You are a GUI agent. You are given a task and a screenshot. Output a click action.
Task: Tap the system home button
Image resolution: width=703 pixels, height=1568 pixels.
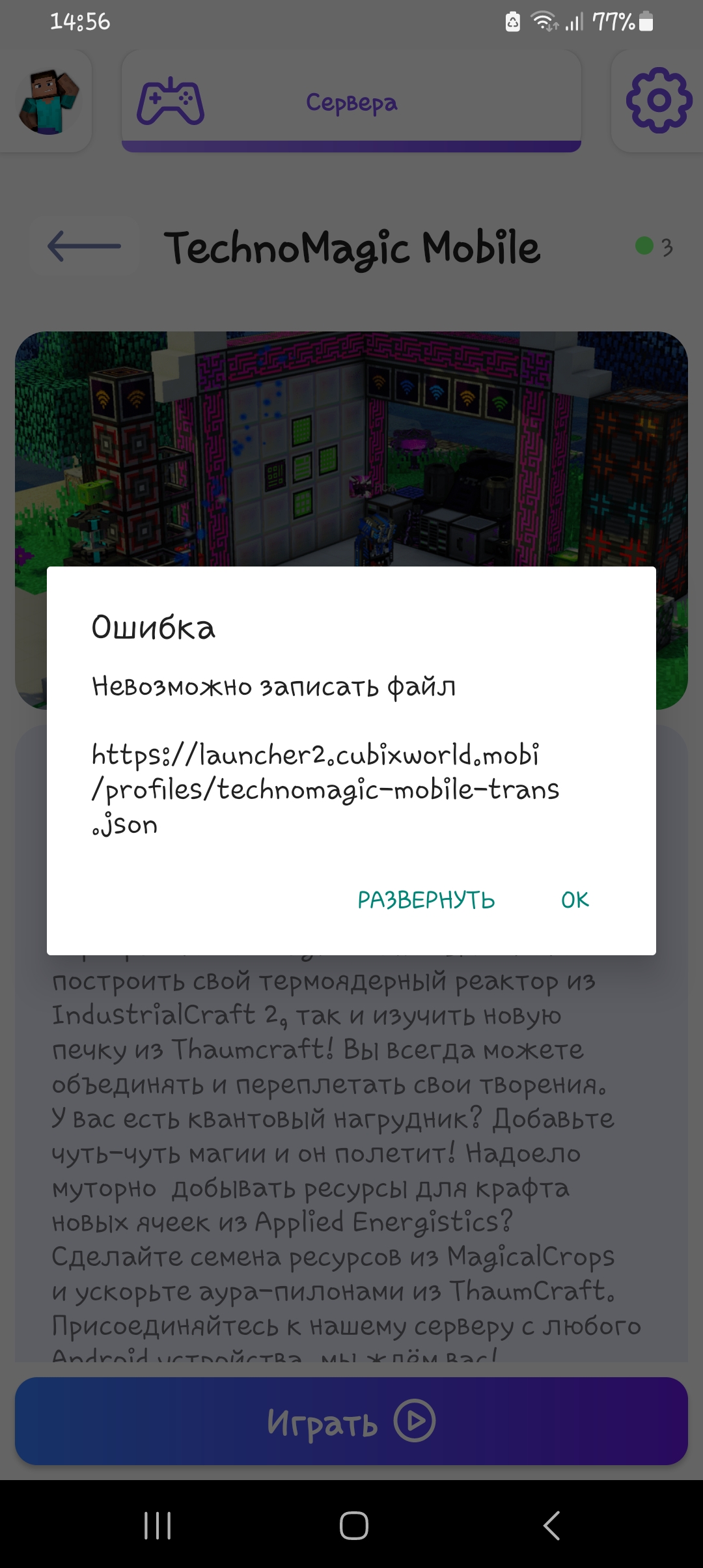coord(353,1525)
